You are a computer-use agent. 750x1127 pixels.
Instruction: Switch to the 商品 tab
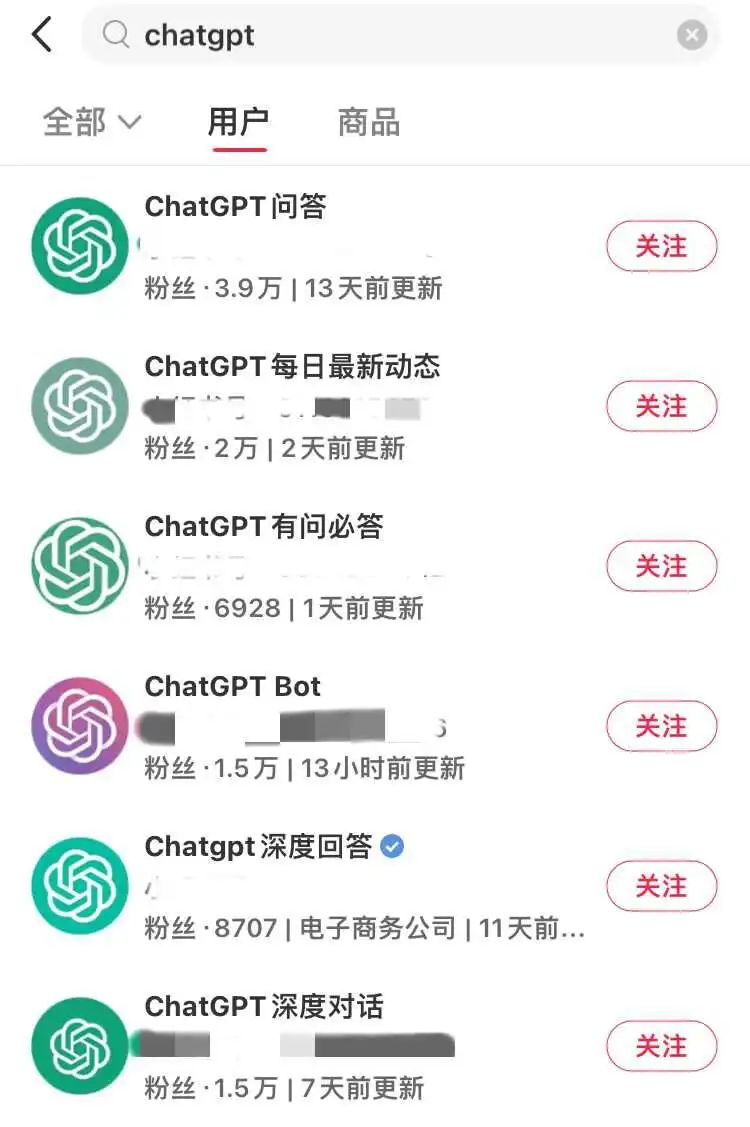[366, 121]
